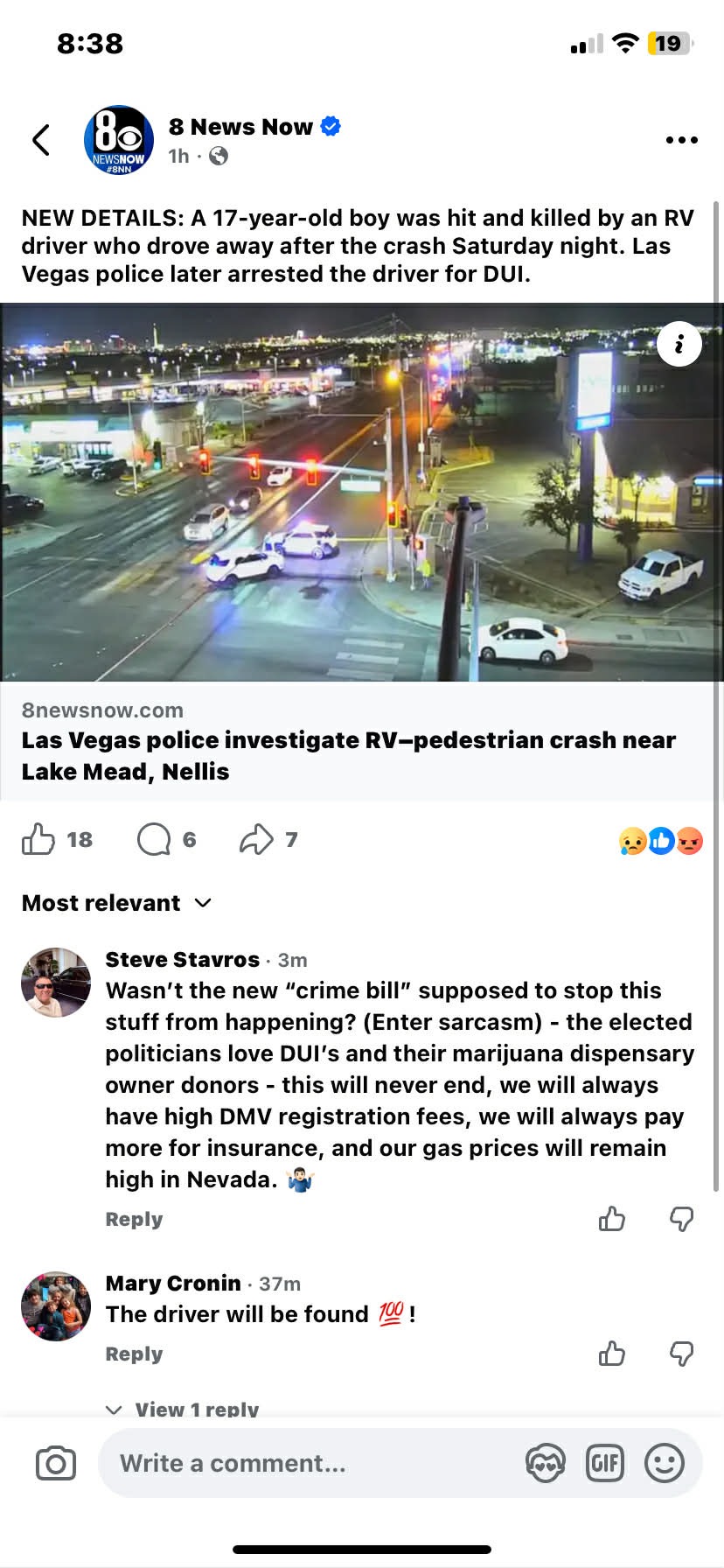
Task: View the list of post reactions
Action: coord(660,841)
